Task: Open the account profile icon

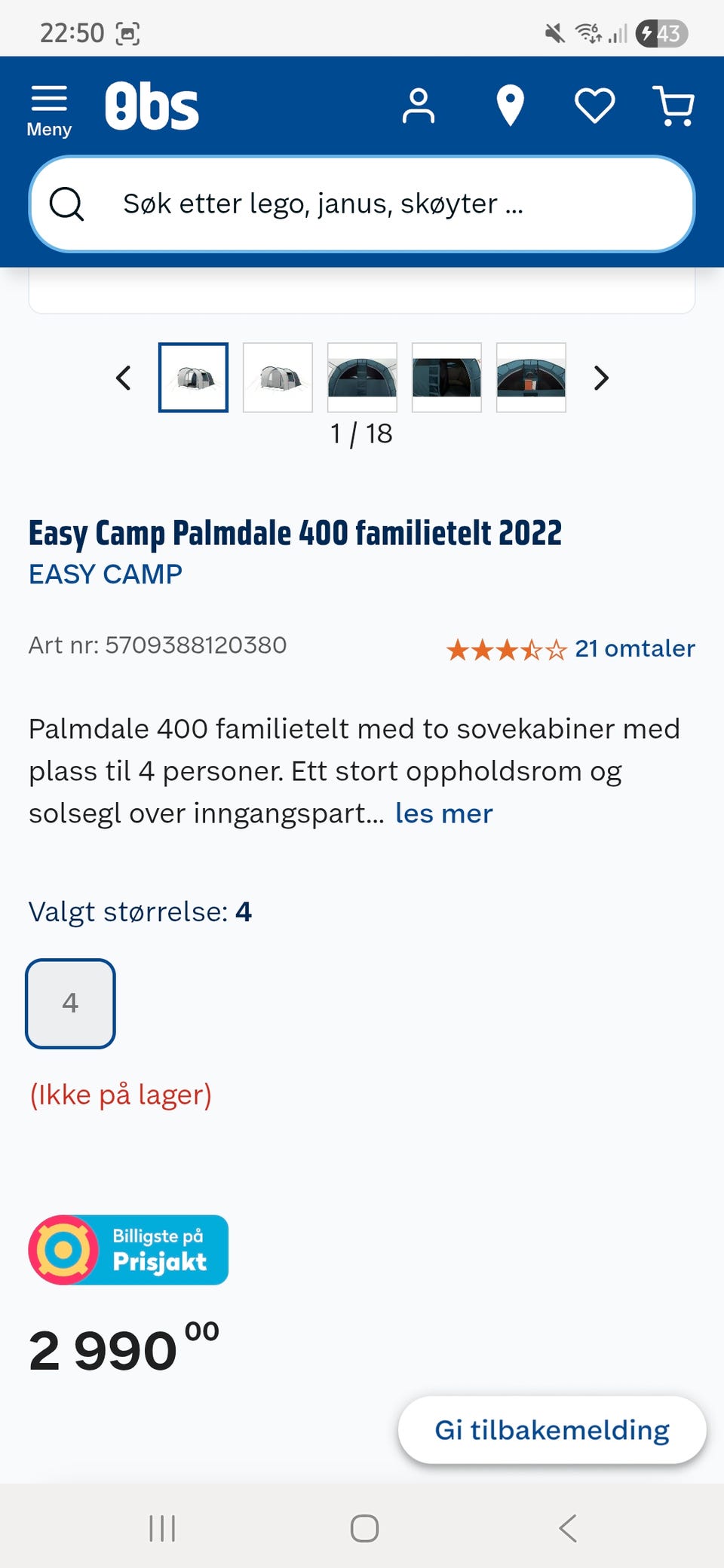Action: (420, 106)
